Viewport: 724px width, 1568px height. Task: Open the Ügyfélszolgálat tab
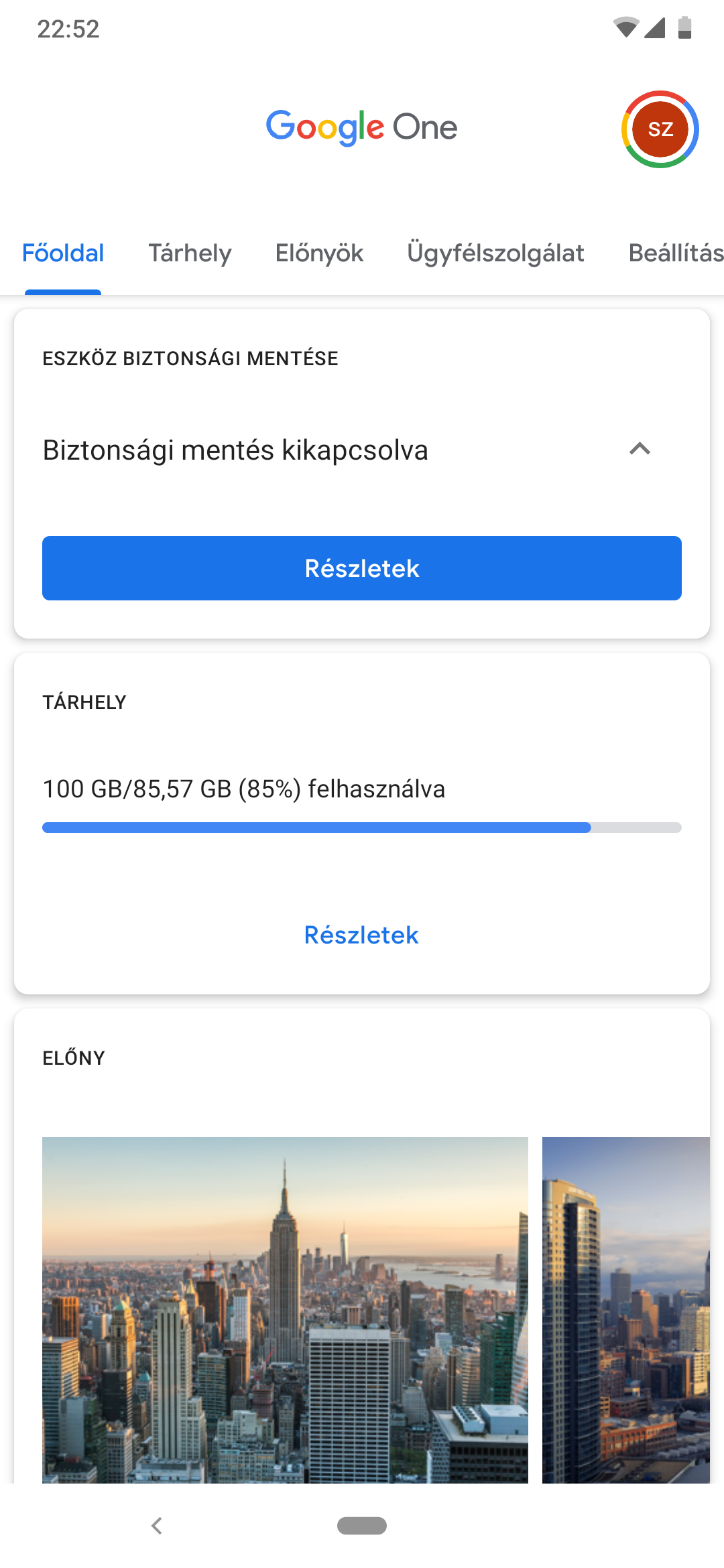495,253
